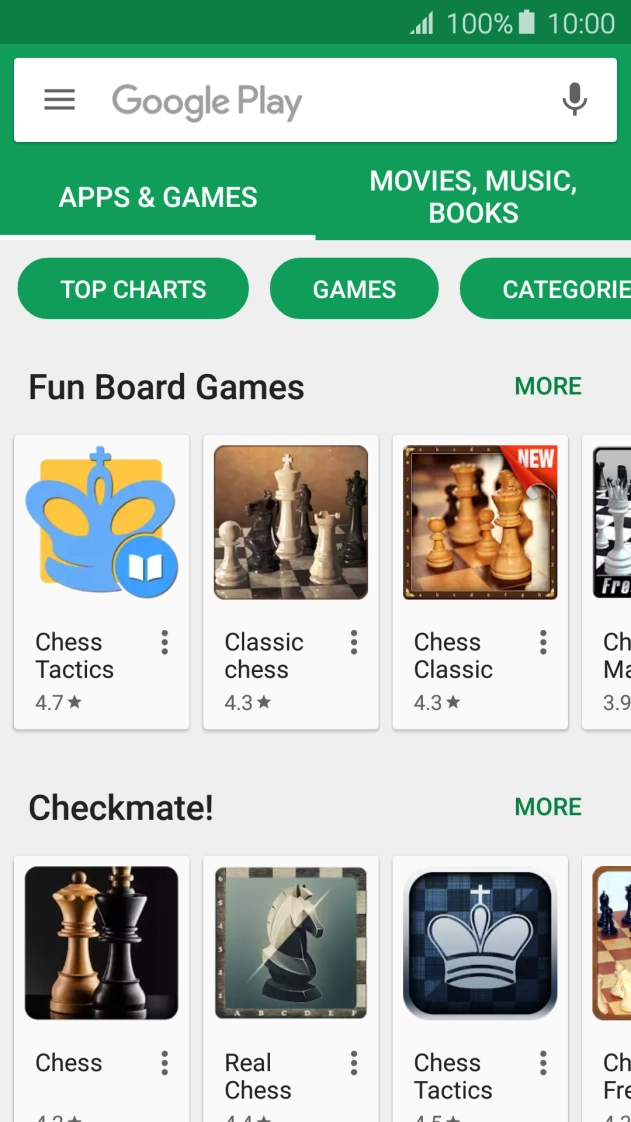Open overflow menu for Real Chess

354,1063
